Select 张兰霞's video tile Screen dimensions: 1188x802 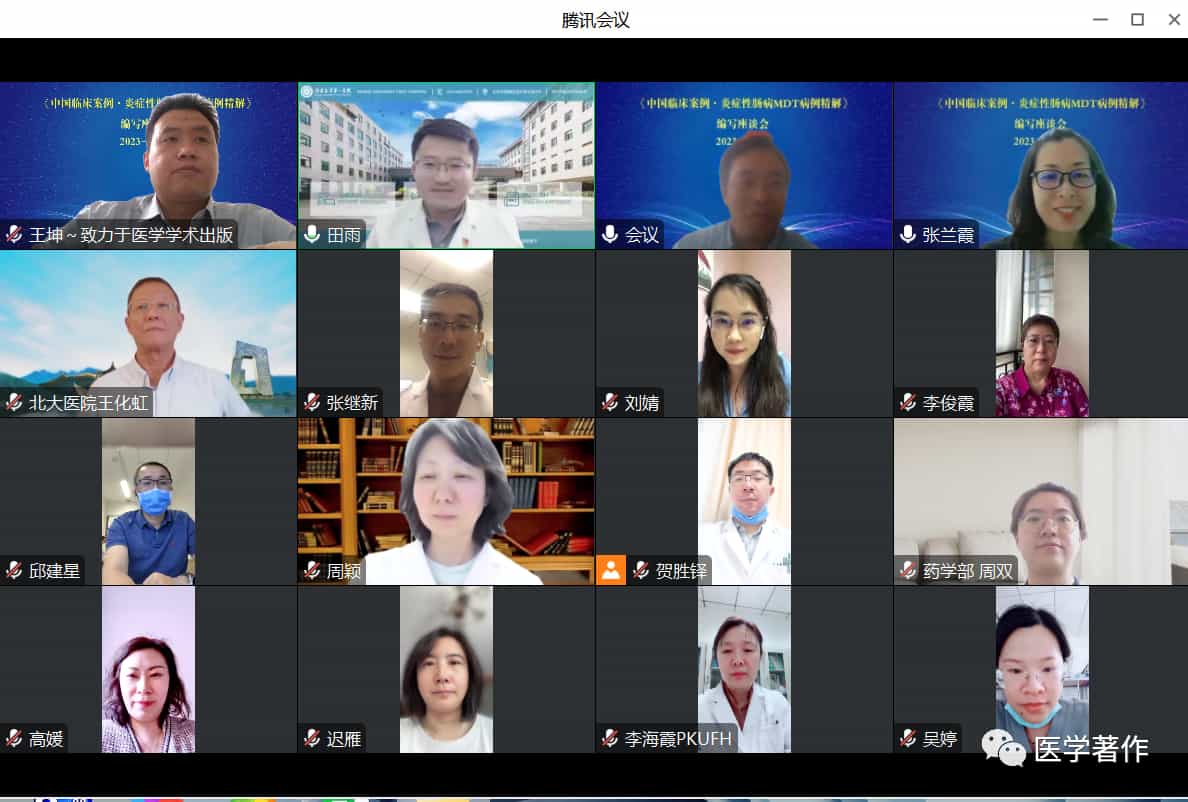(x=1040, y=165)
